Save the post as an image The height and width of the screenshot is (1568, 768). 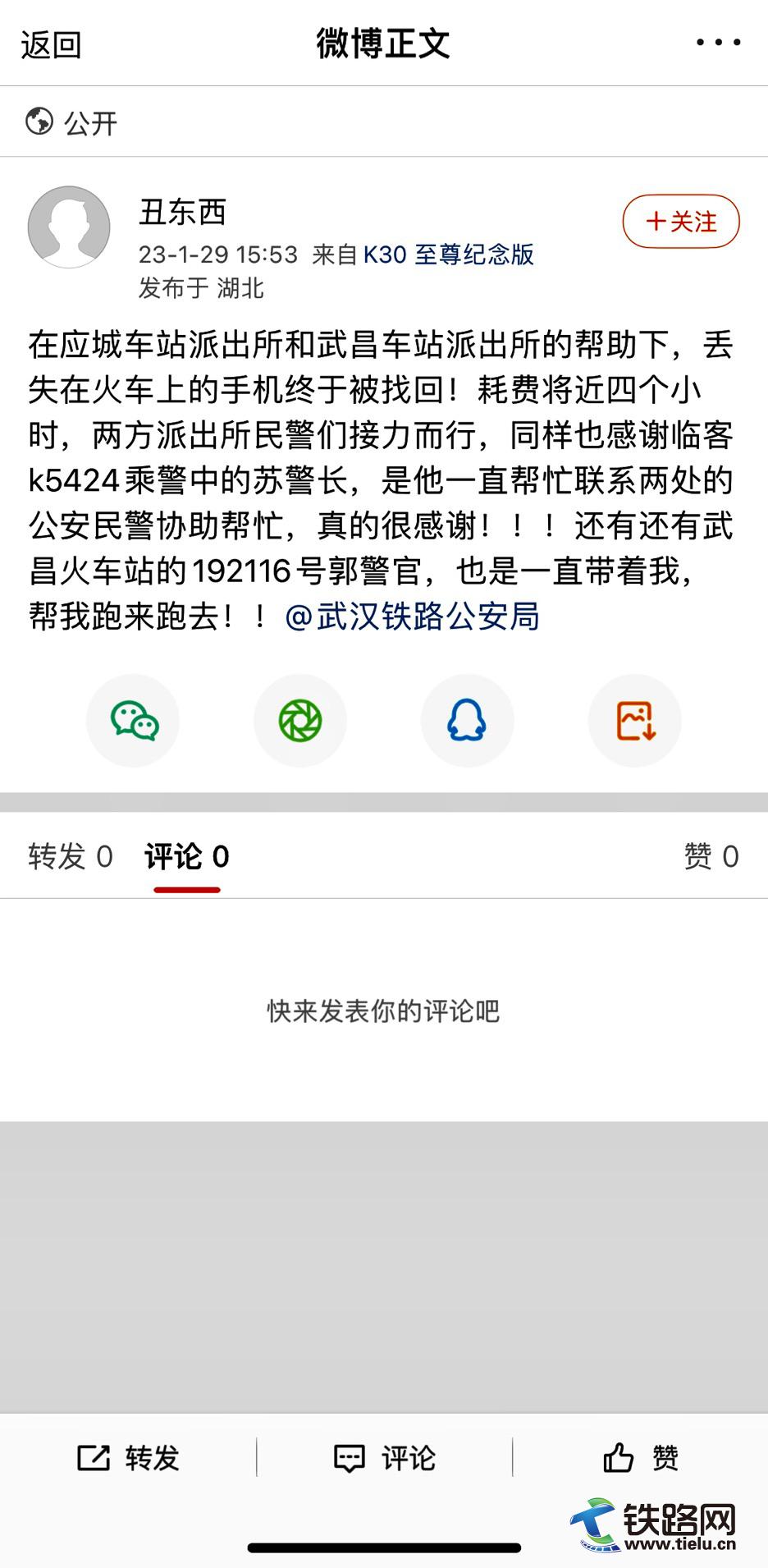pos(634,721)
